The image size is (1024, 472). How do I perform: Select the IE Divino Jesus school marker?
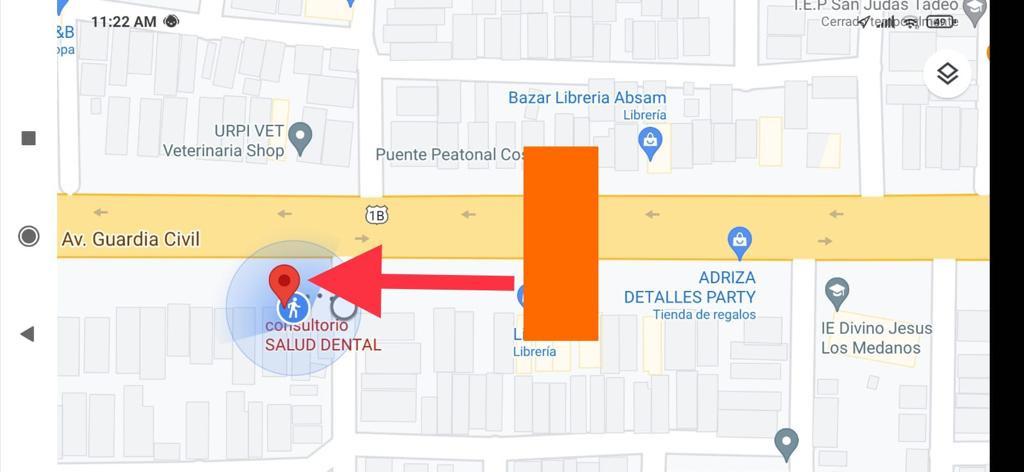[x=837, y=294]
